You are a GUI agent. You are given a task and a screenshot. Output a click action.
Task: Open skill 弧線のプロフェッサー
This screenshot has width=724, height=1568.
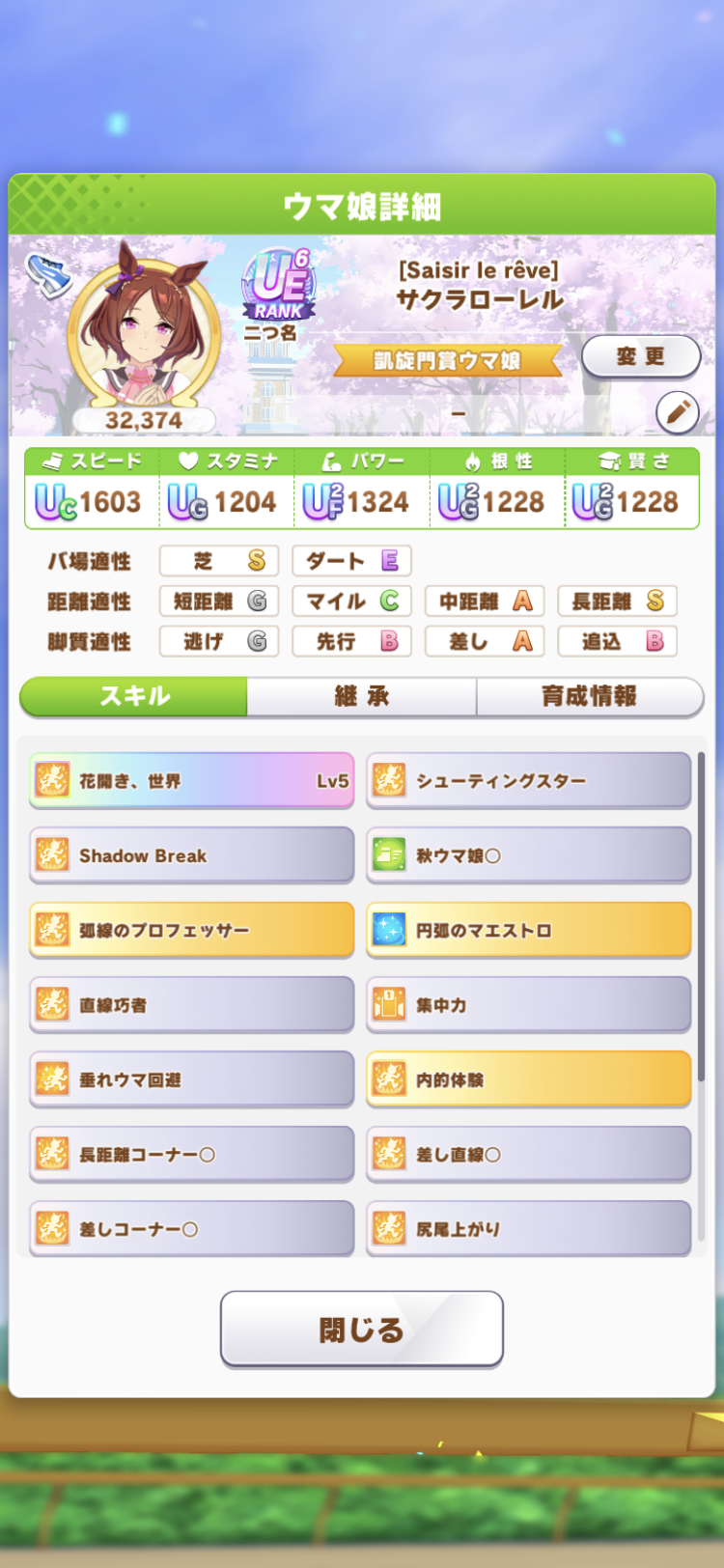click(x=191, y=930)
